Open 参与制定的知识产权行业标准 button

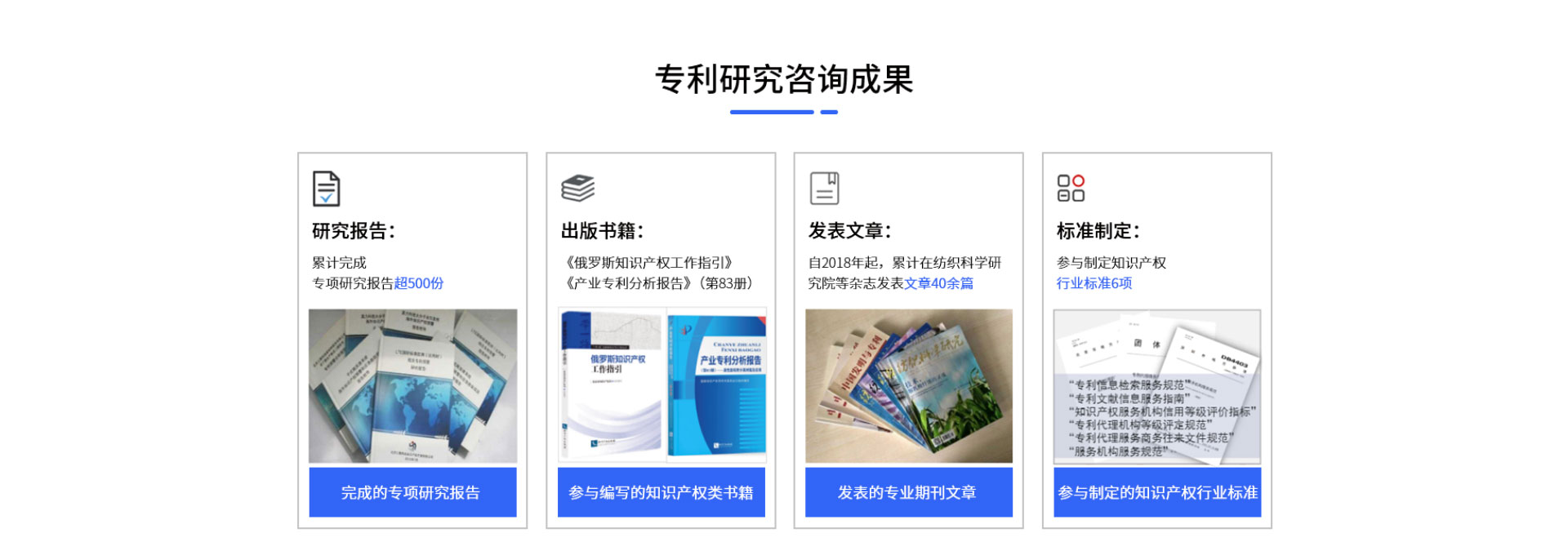1156,492
